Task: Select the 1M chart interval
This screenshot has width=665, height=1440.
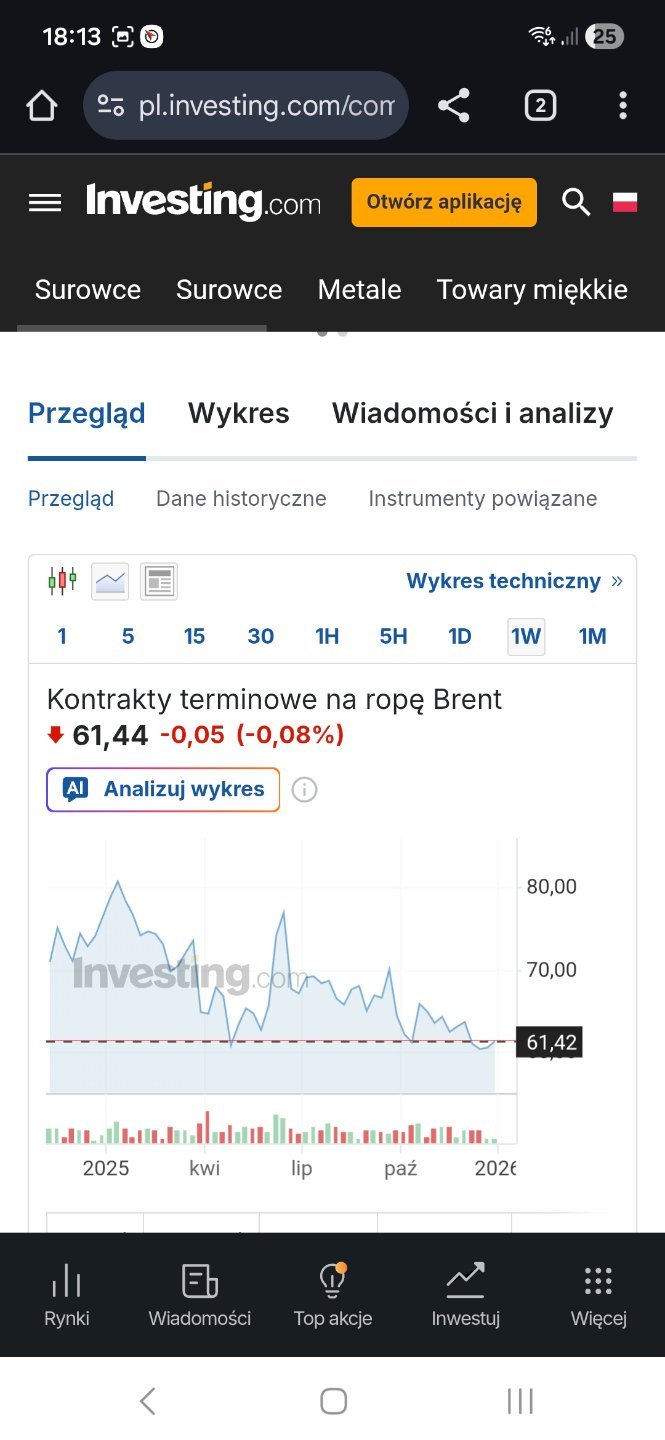Action: coord(592,637)
